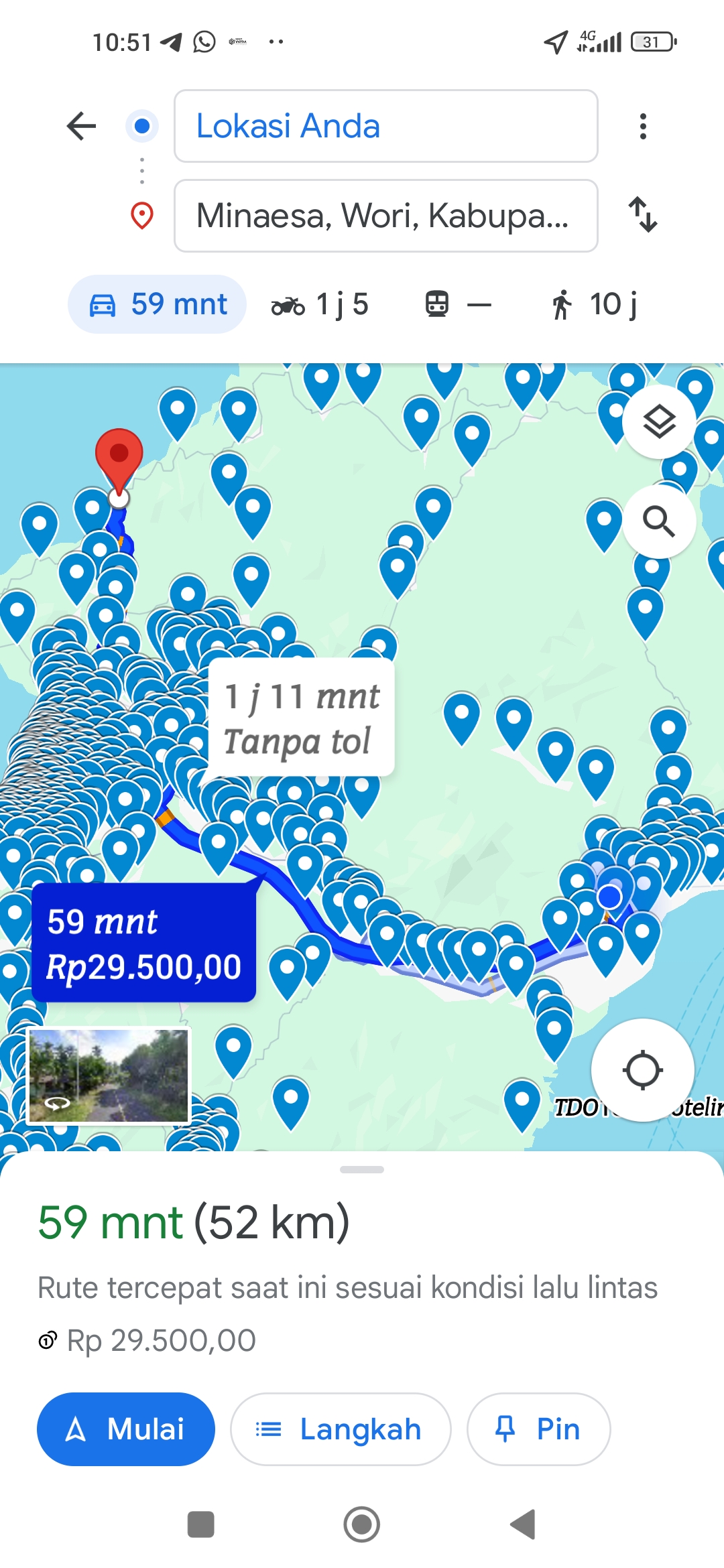Go back using the top-left arrow

click(x=82, y=126)
